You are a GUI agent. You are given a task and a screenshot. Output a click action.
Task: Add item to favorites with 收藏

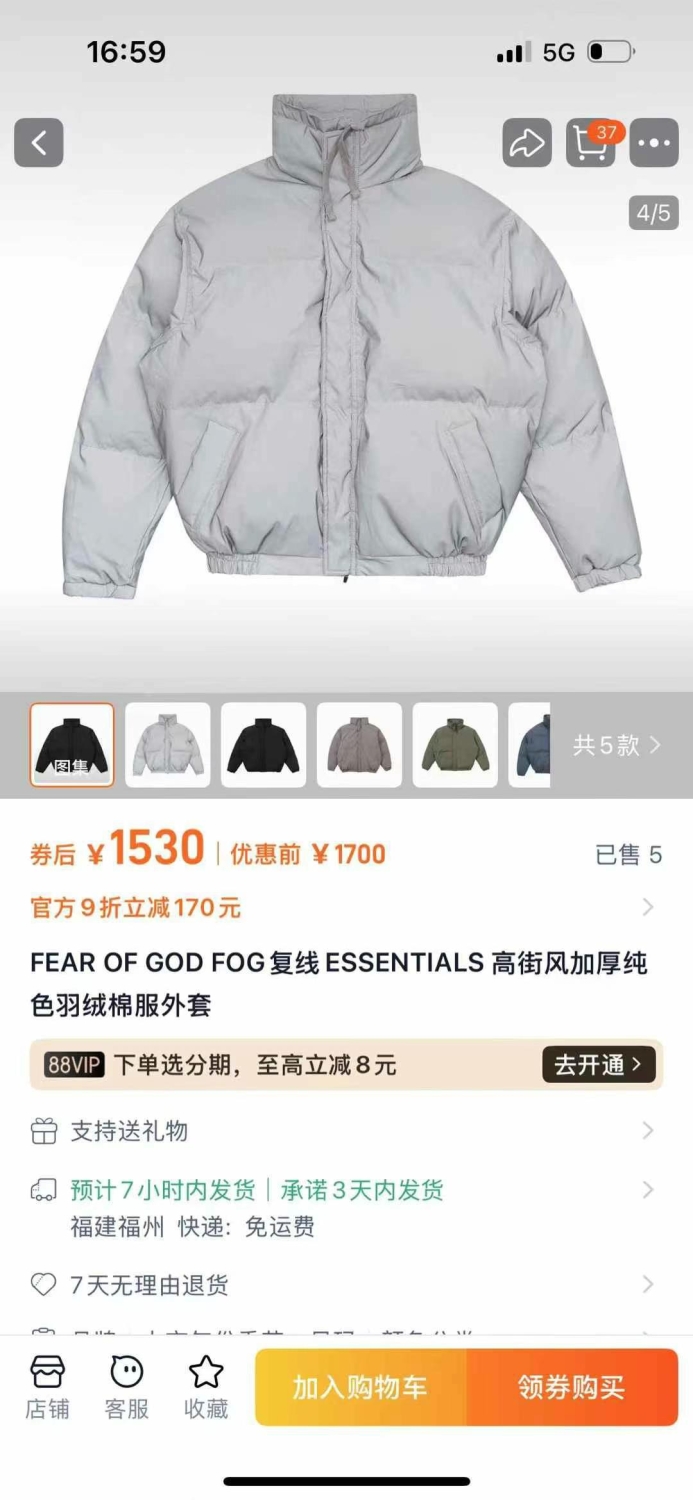pyautogui.click(x=206, y=1388)
